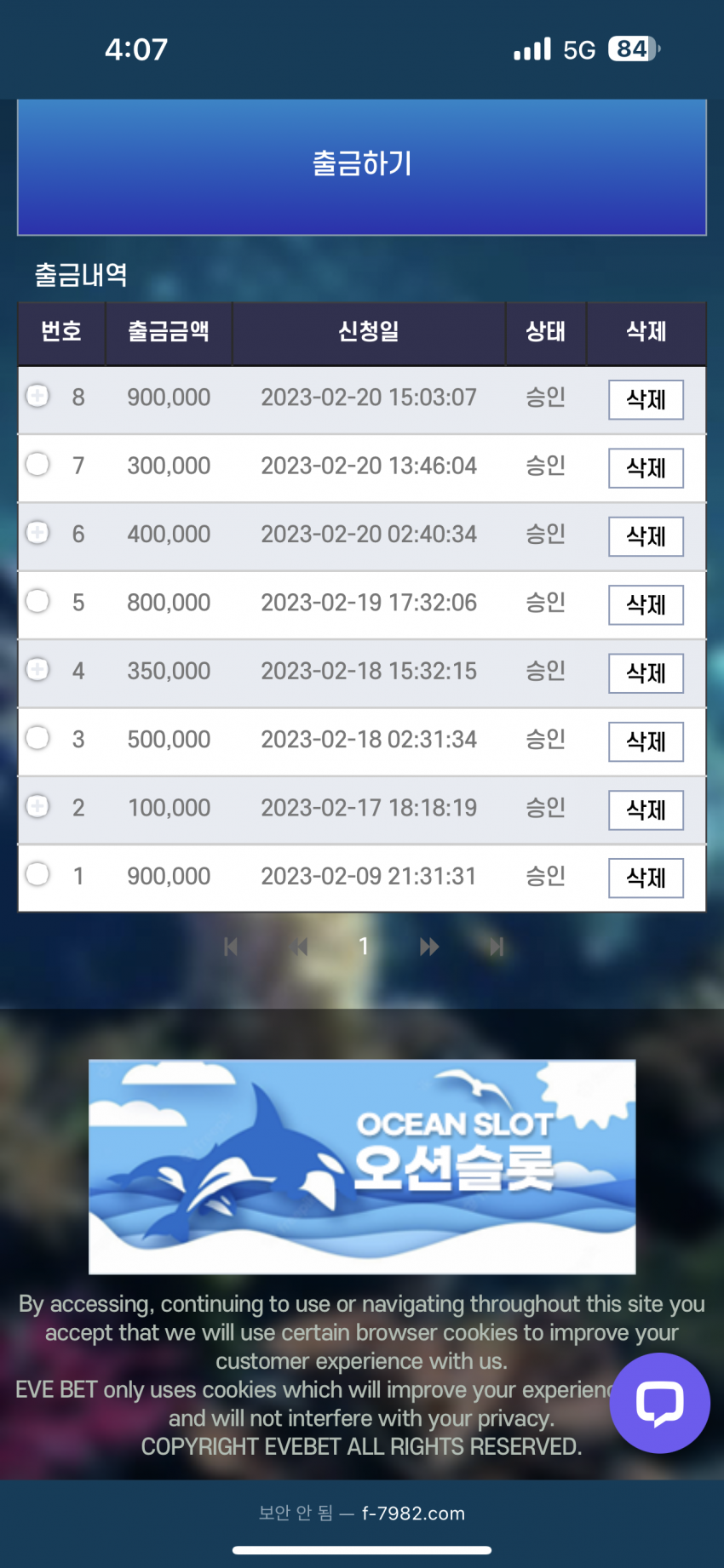Select the radio button for row 1
This screenshot has width=724, height=1568.
tap(37, 874)
